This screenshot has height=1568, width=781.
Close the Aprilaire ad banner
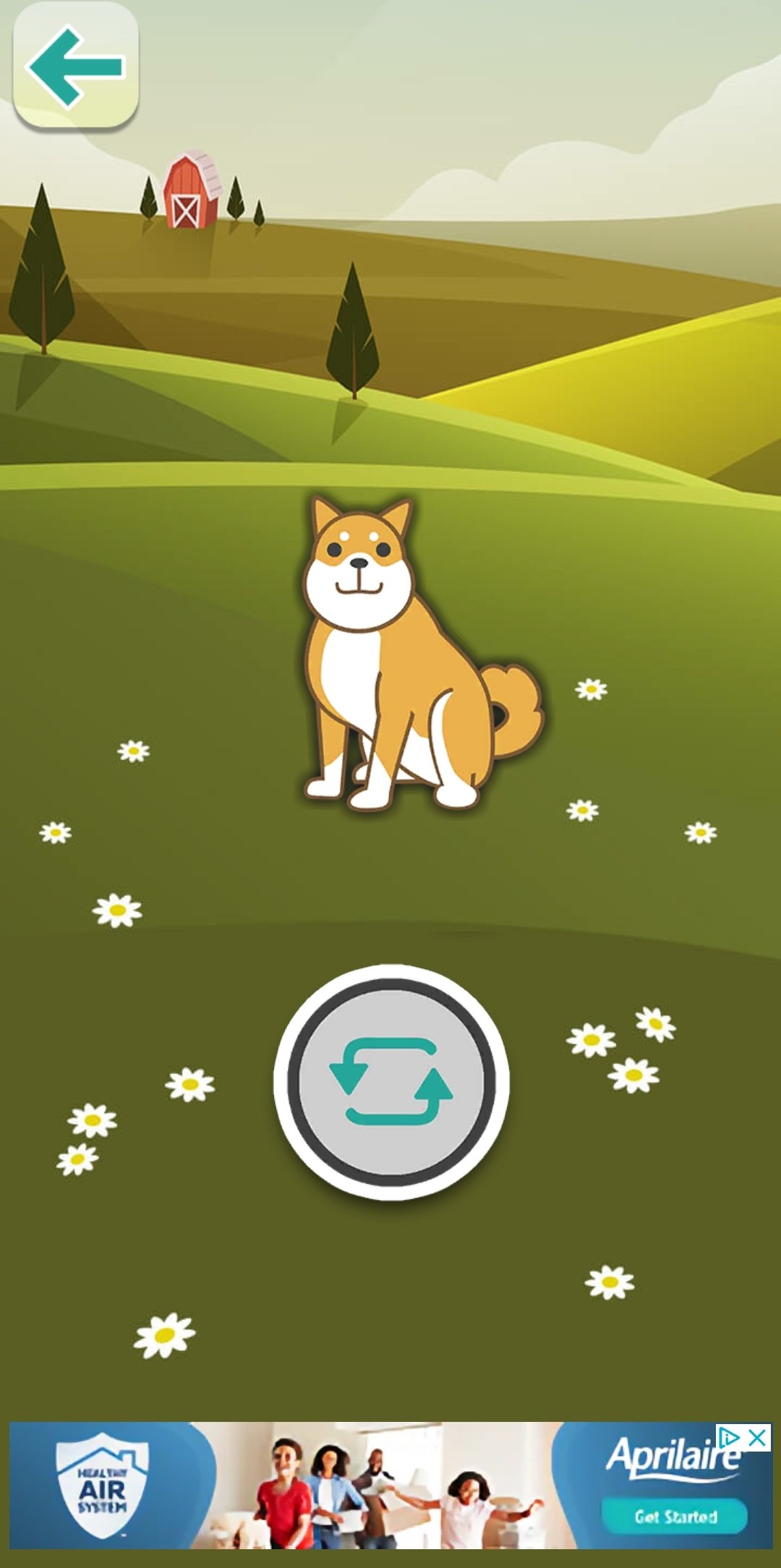coord(757,1438)
